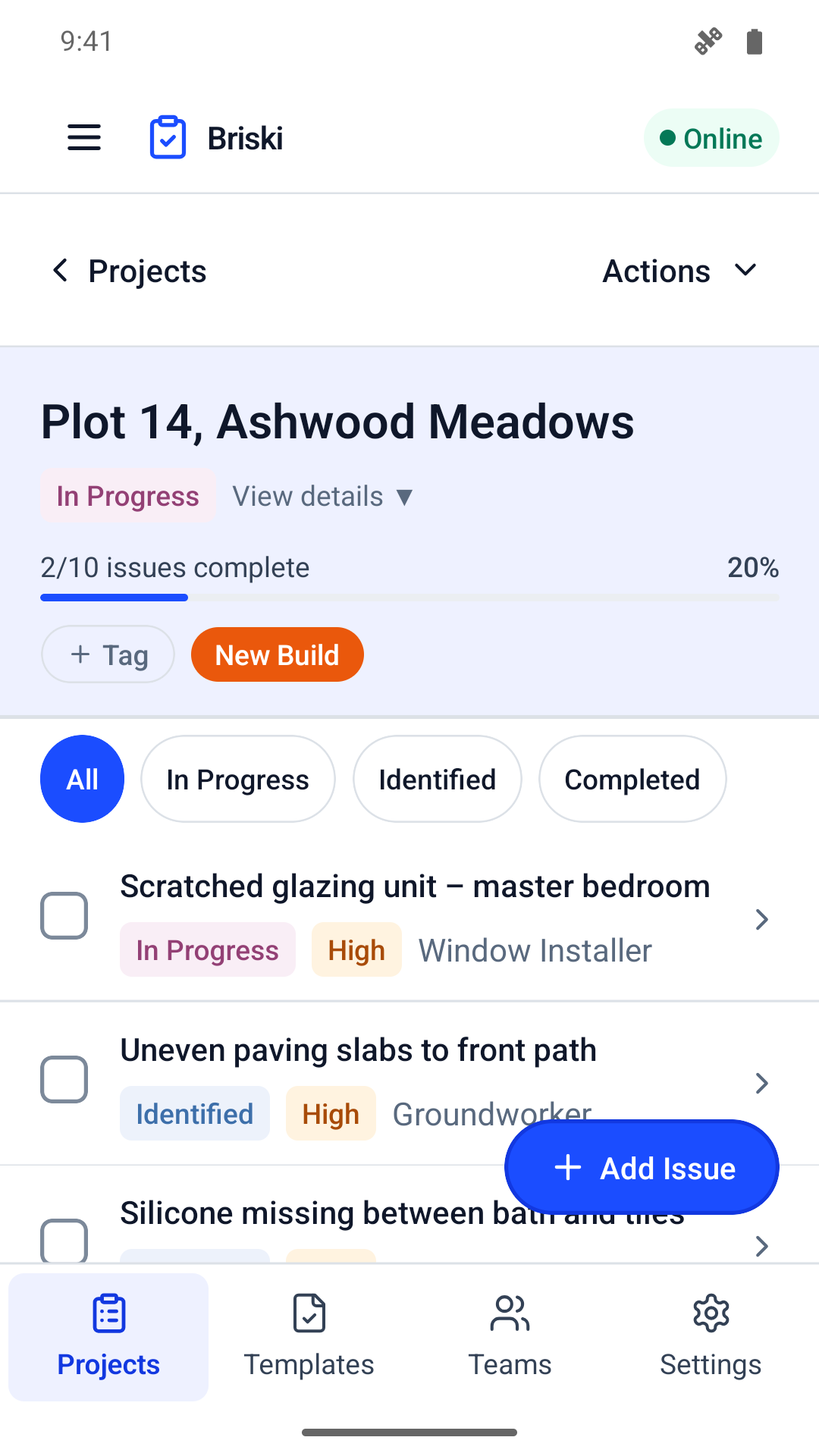Open the Actions dropdown

point(679,271)
